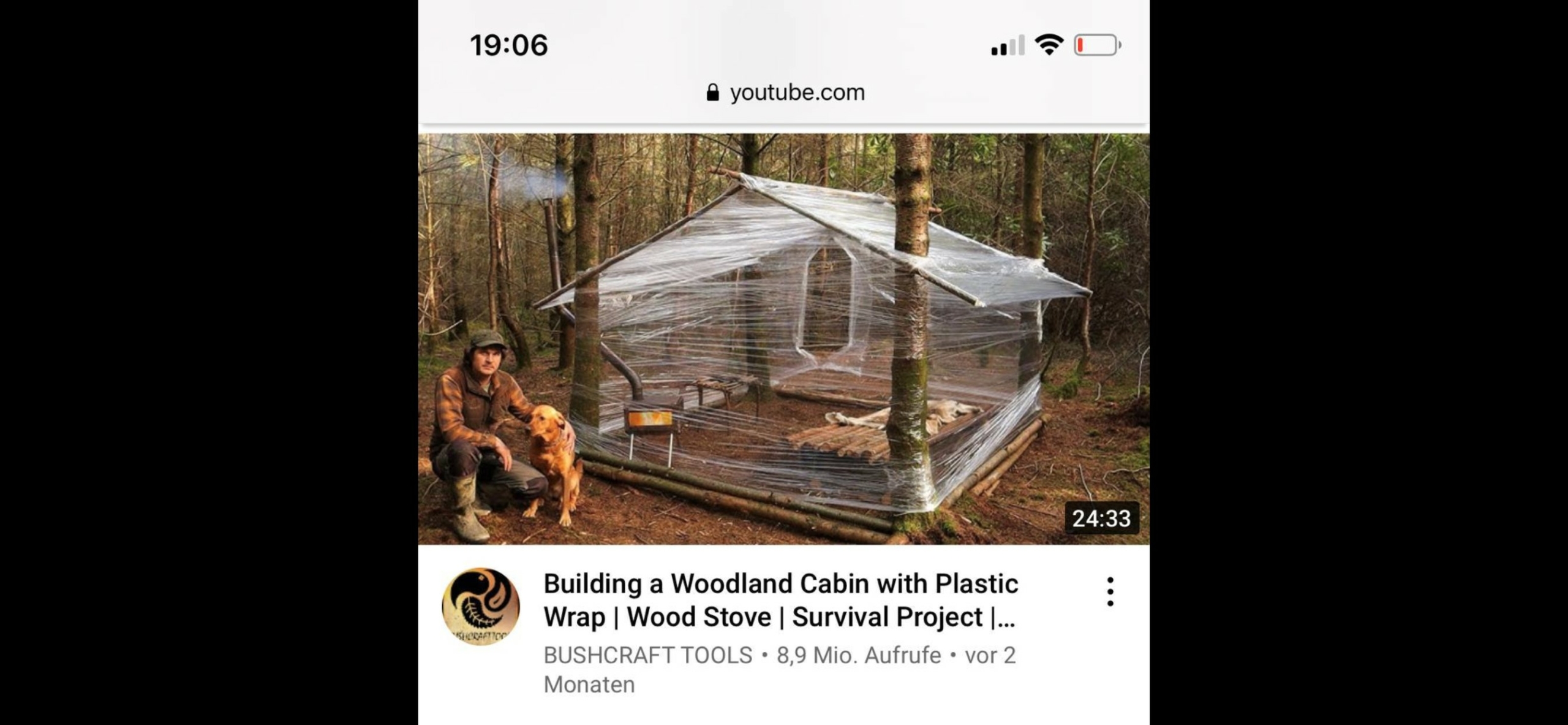Tap the youtube.com address bar

click(x=785, y=93)
